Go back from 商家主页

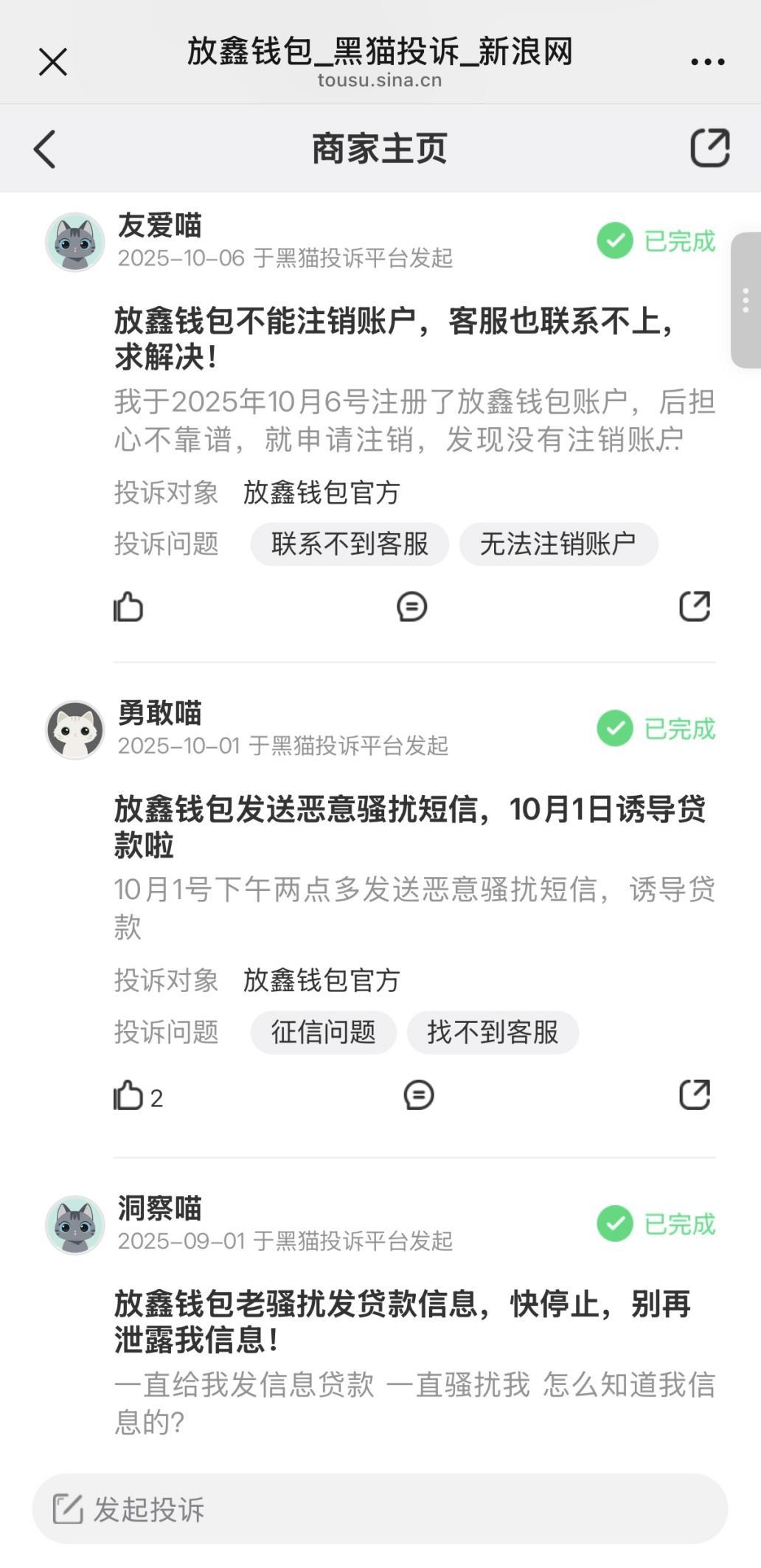[x=45, y=149]
